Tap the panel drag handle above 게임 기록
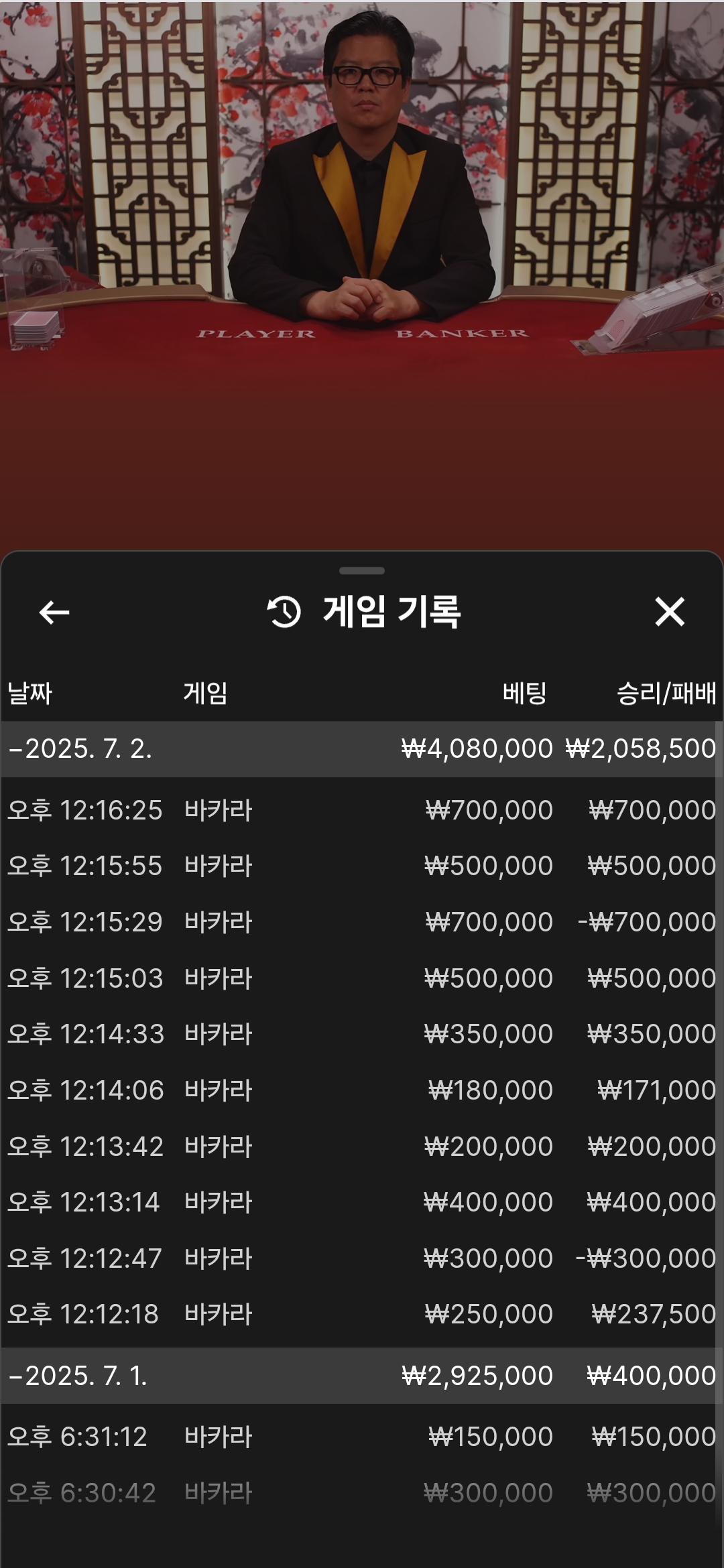This screenshot has height=1568, width=724. (x=362, y=571)
